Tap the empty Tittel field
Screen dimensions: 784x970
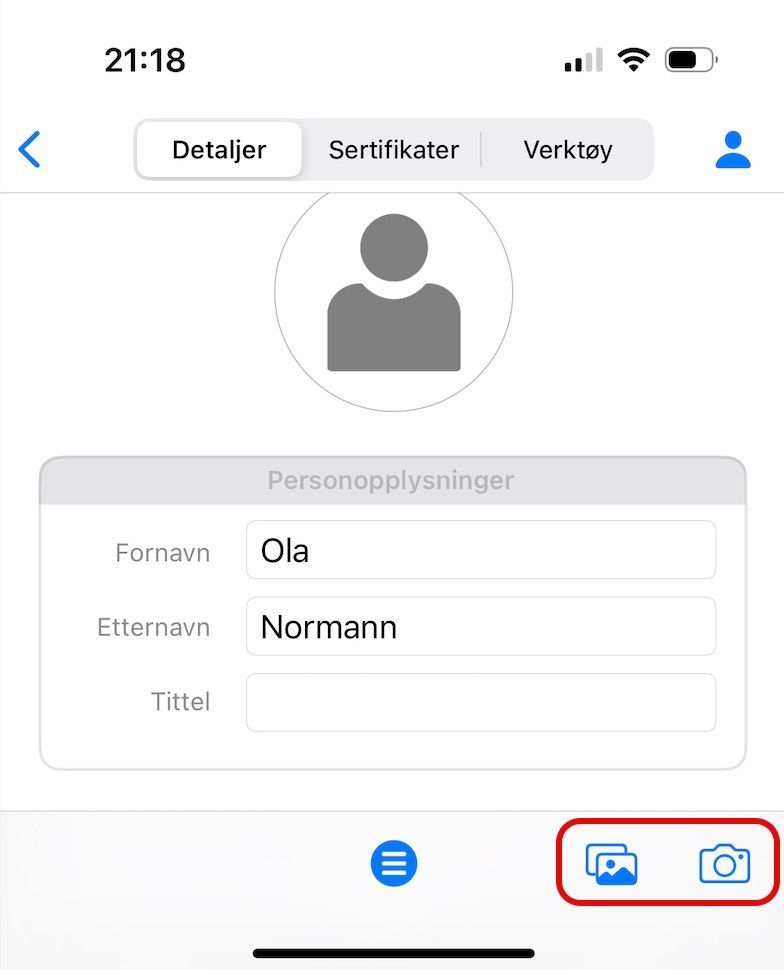coord(480,702)
